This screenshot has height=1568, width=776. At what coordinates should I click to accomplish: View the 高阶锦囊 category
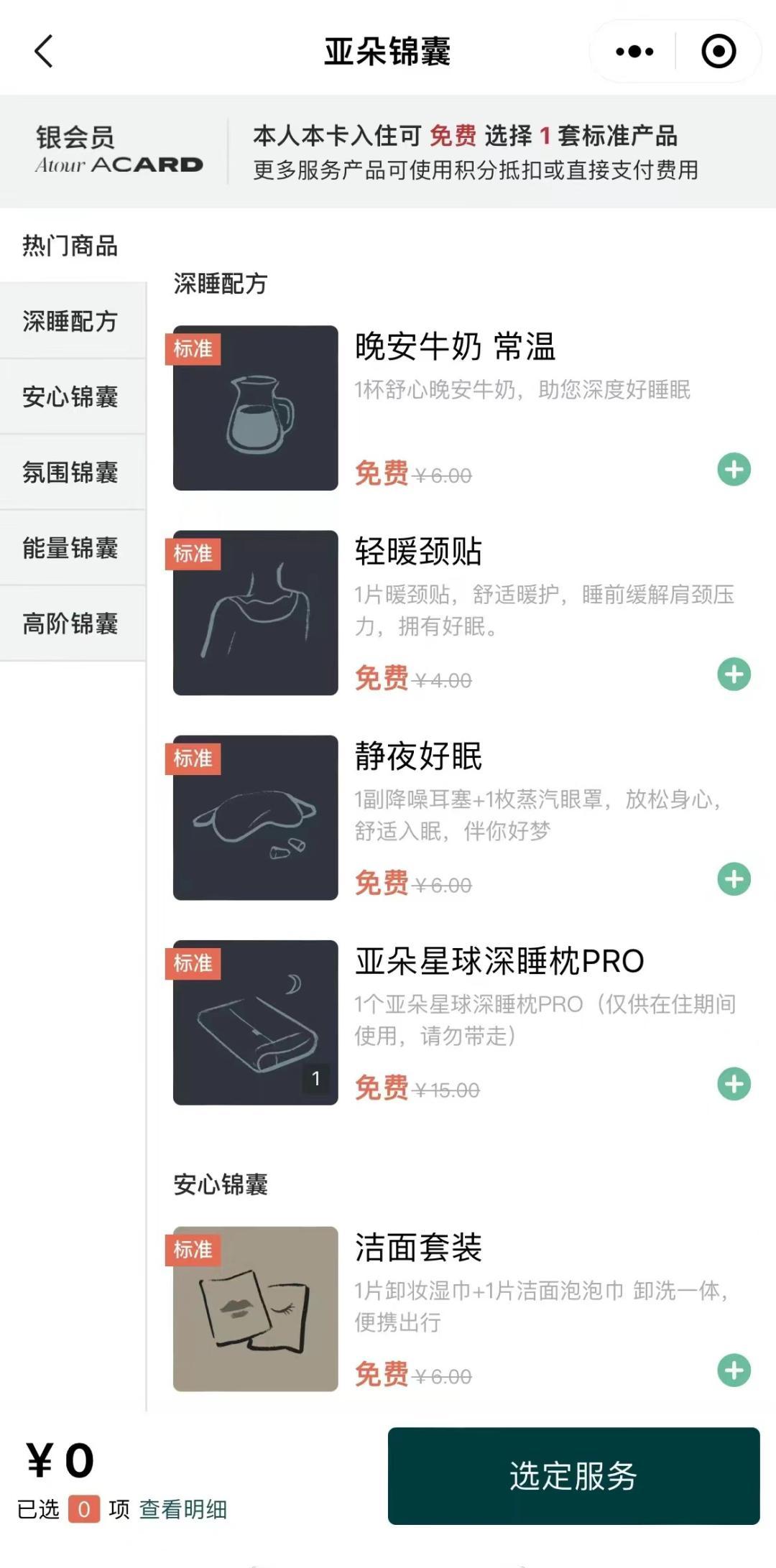click(x=70, y=623)
